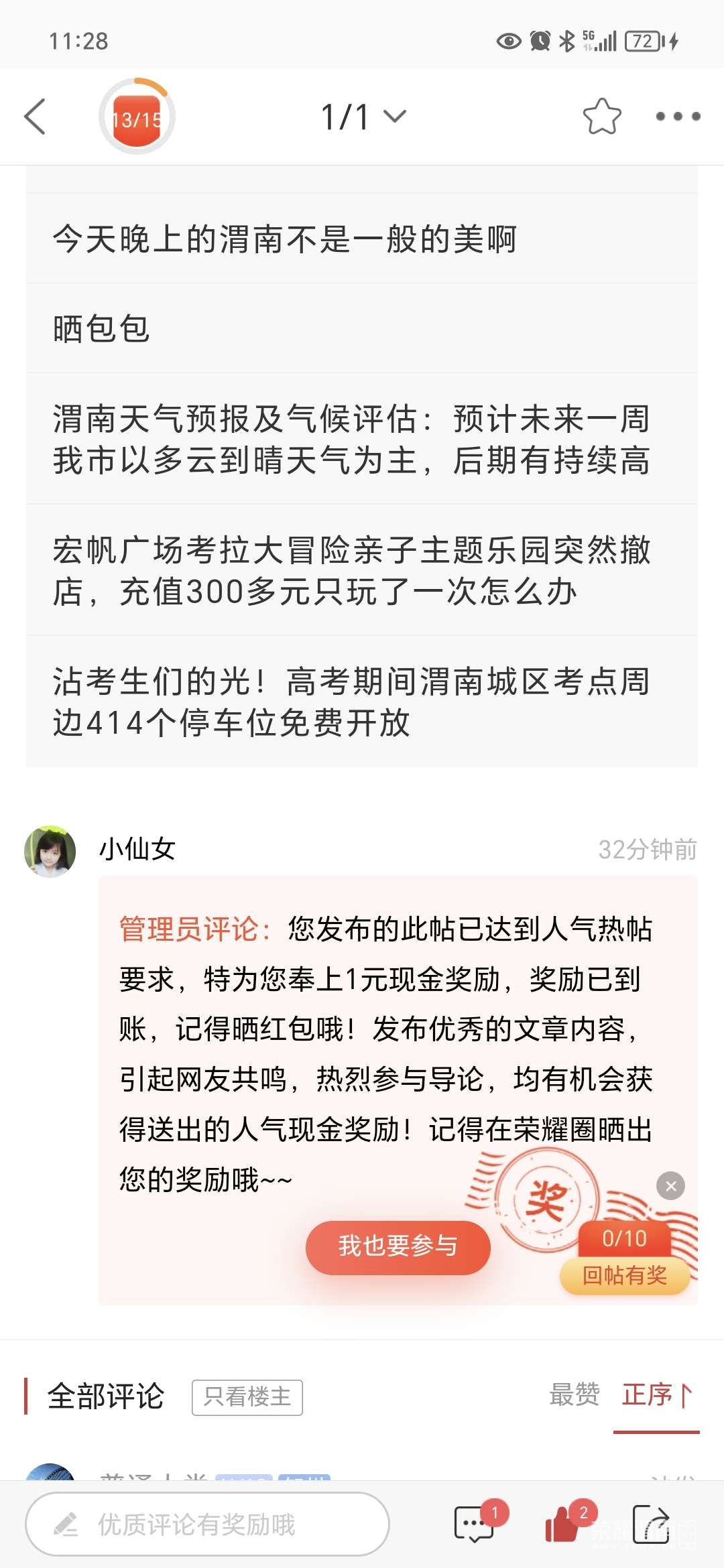Open the 13/15 reading progress badge
The height and width of the screenshot is (1568, 724).
pos(137,117)
